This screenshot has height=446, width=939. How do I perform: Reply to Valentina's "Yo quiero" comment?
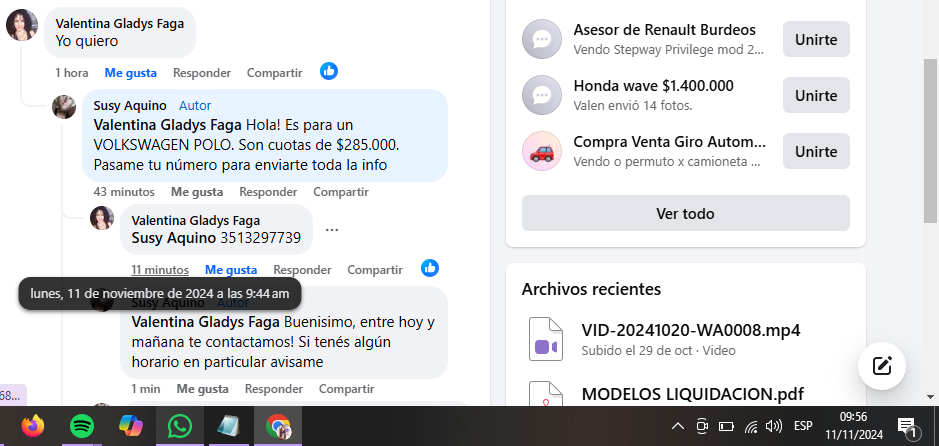click(202, 73)
